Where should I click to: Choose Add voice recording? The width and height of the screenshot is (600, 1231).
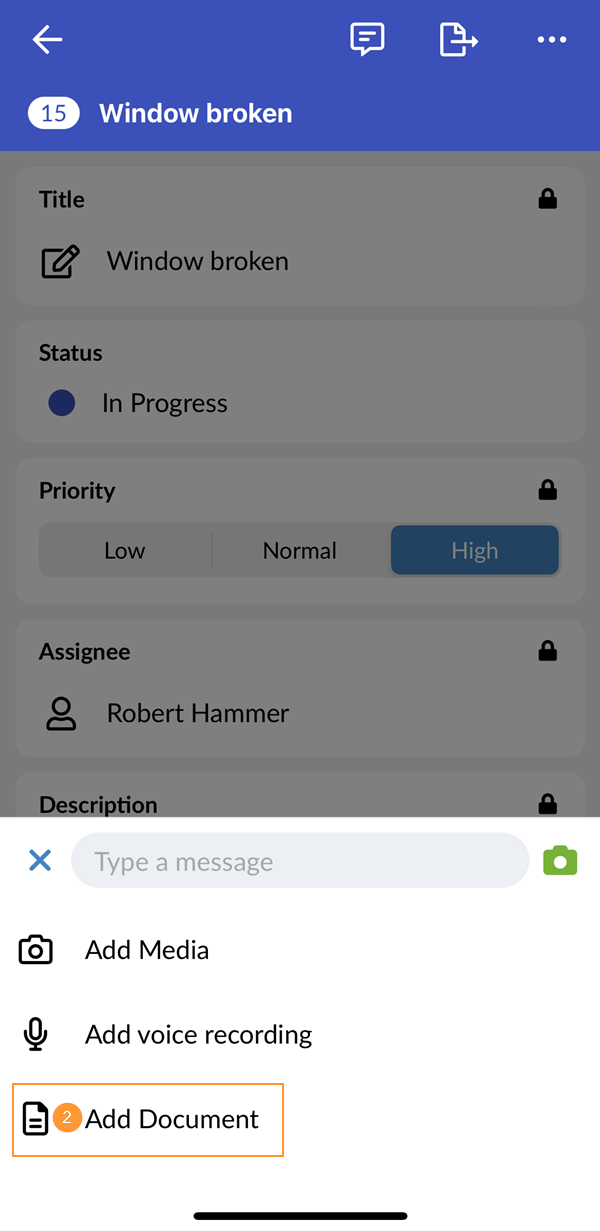click(197, 1035)
